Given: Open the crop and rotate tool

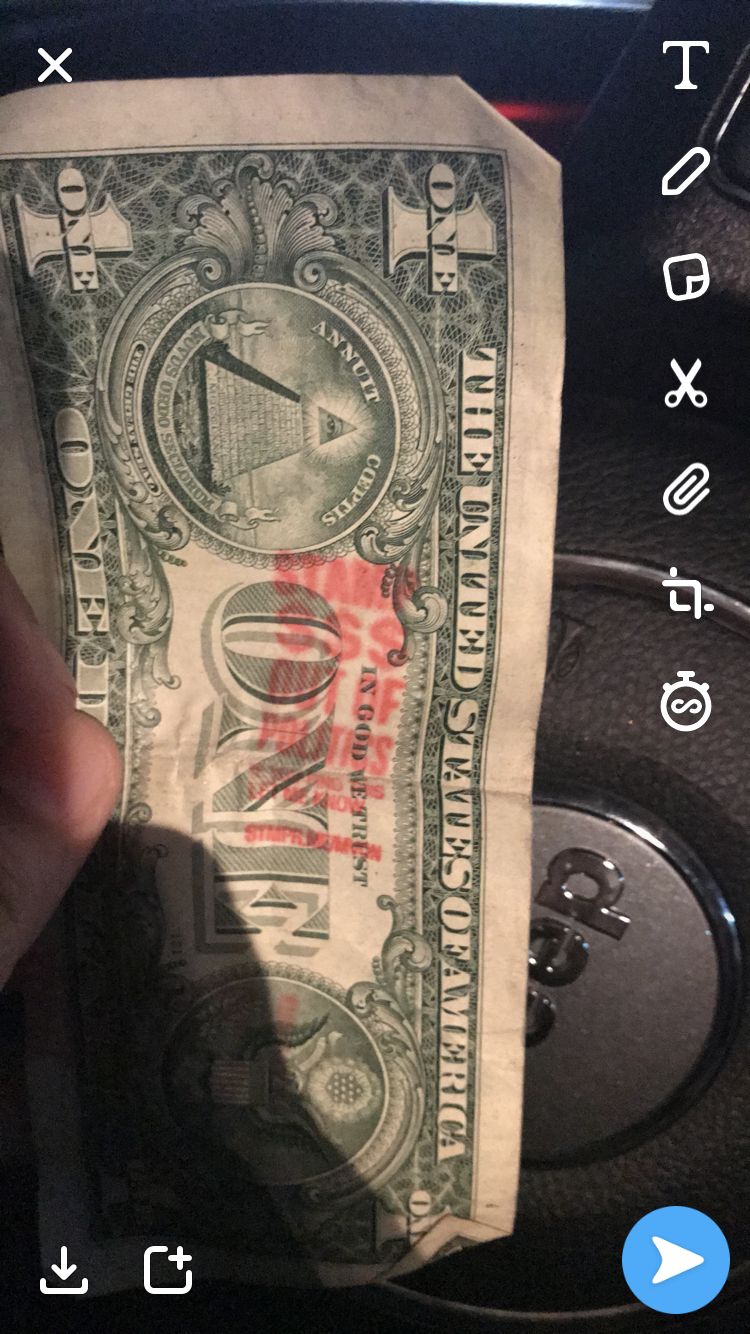Looking at the screenshot, I should [687, 592].
